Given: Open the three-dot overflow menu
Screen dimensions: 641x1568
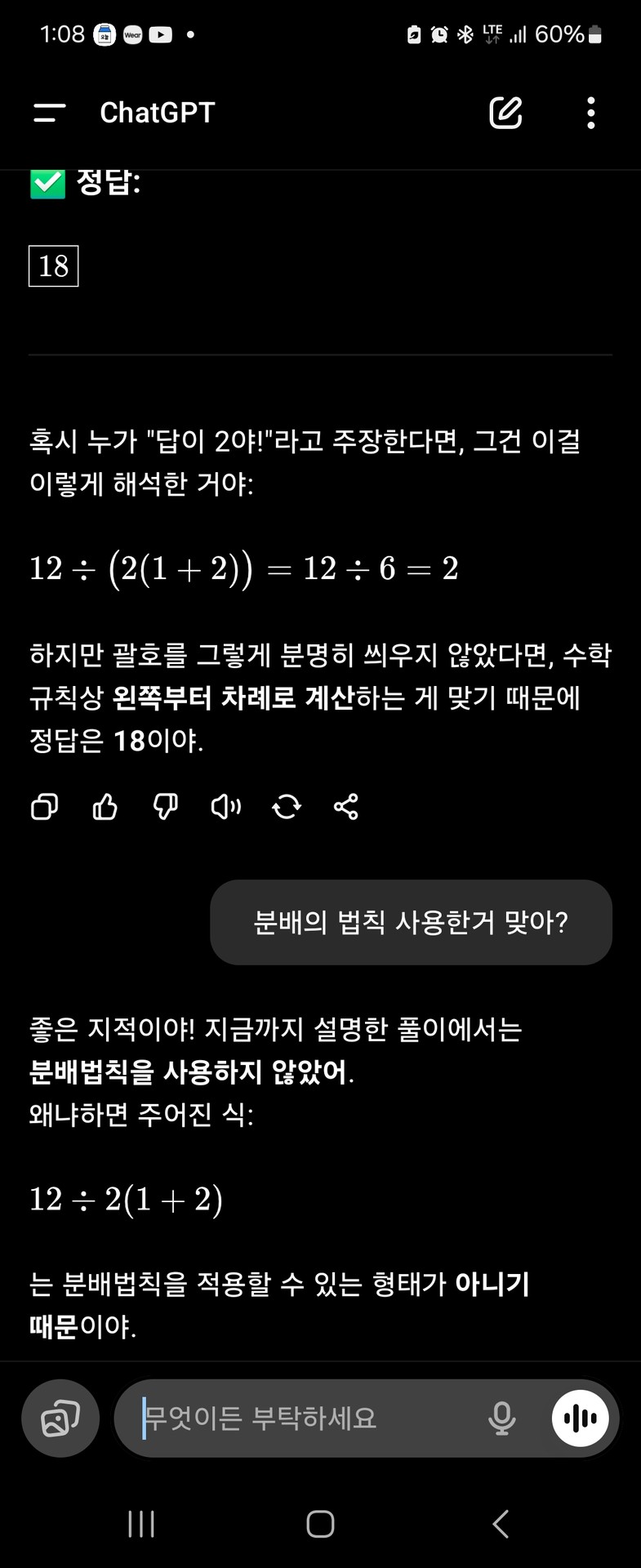Looking at the screenshot, I should point(591,113).
